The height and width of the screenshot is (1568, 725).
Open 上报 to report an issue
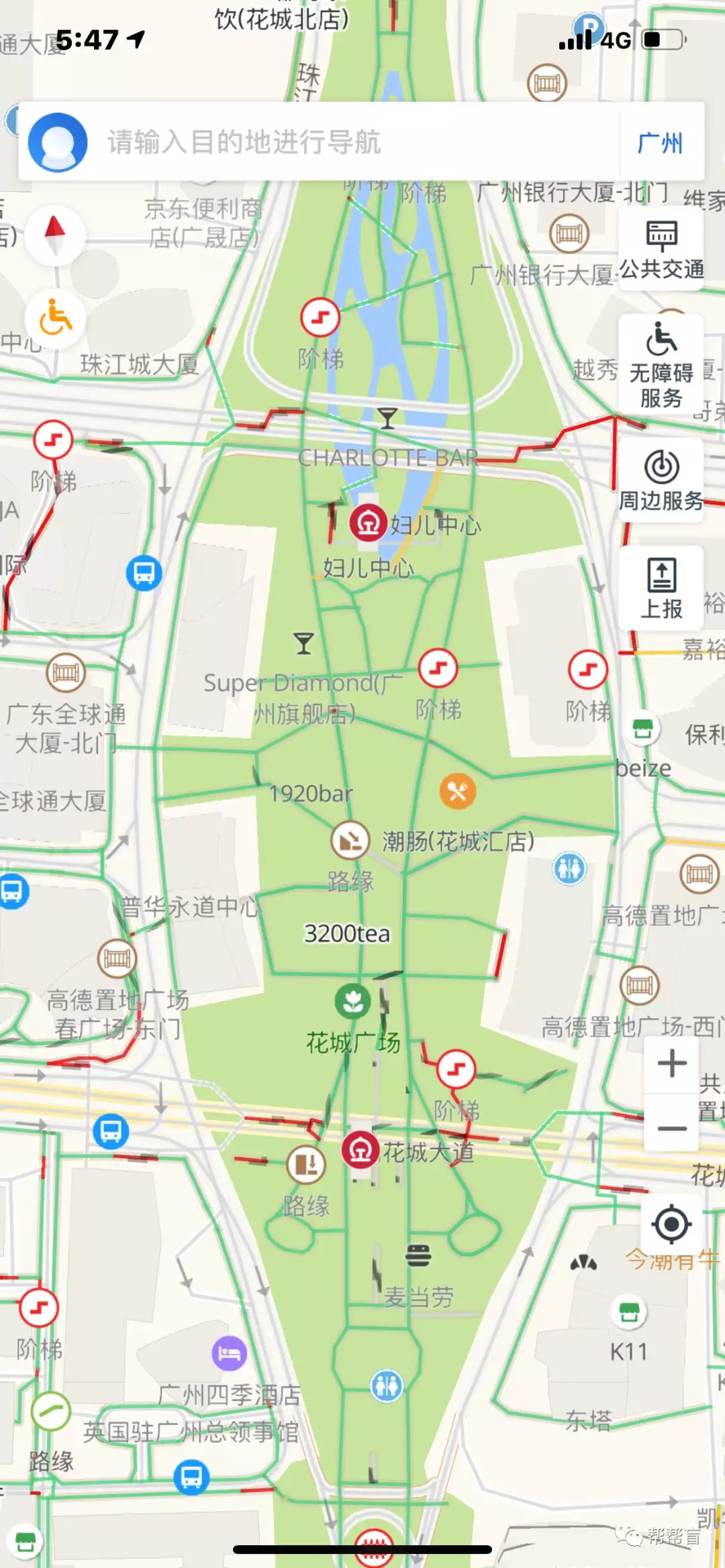pos(661,588)
